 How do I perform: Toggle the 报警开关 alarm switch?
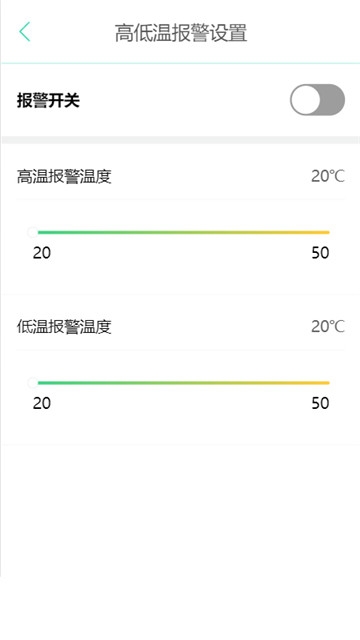[317, 100]
